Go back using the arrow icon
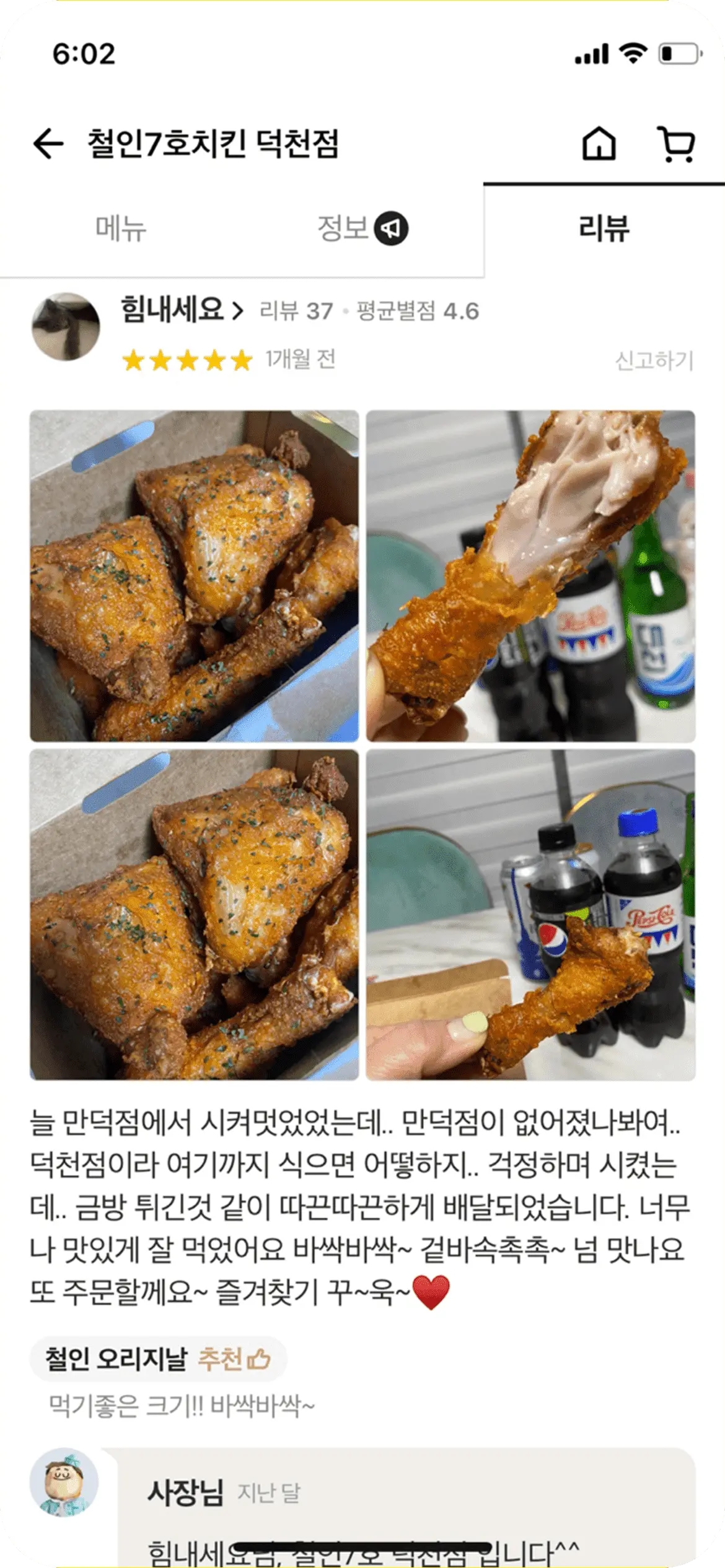This screenshot has width=725, height=1568. coord(48,144)
